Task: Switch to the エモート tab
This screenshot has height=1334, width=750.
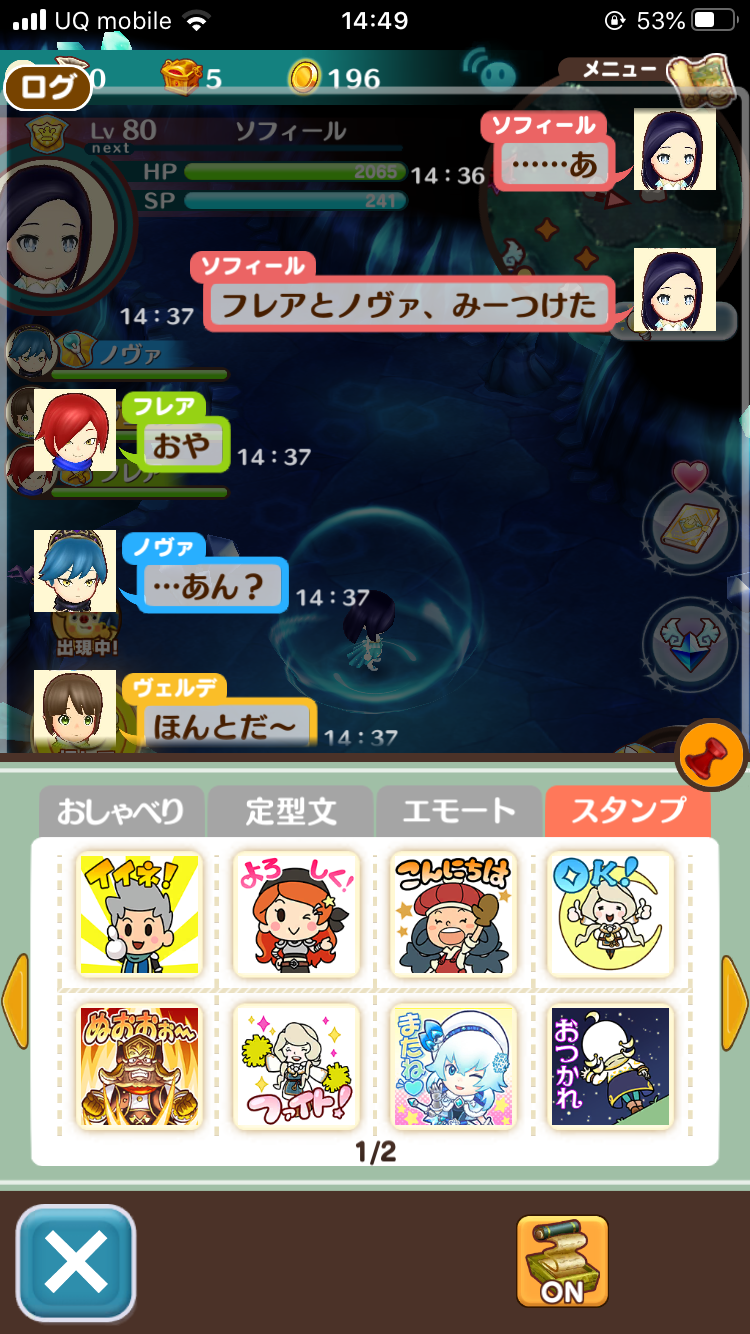Action: coord(459,811)
